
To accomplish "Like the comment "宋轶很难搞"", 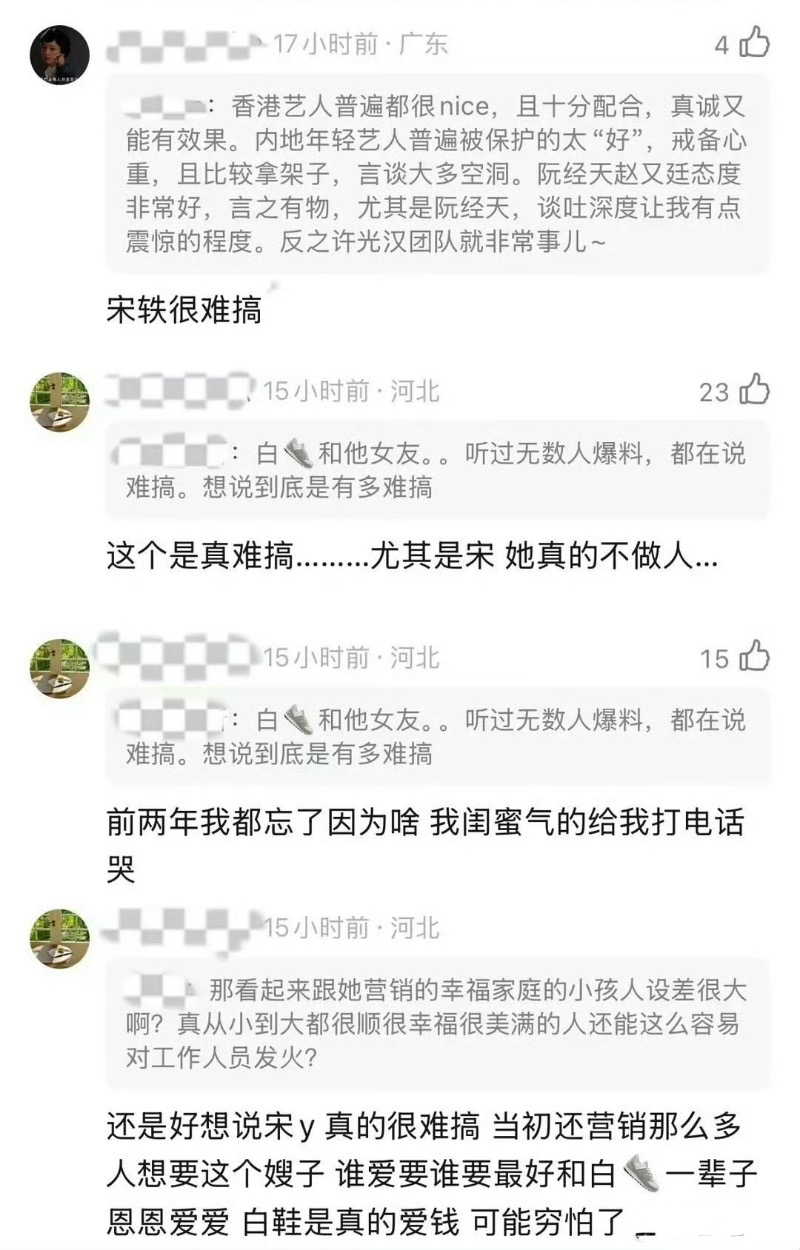I will click(754, 44).
